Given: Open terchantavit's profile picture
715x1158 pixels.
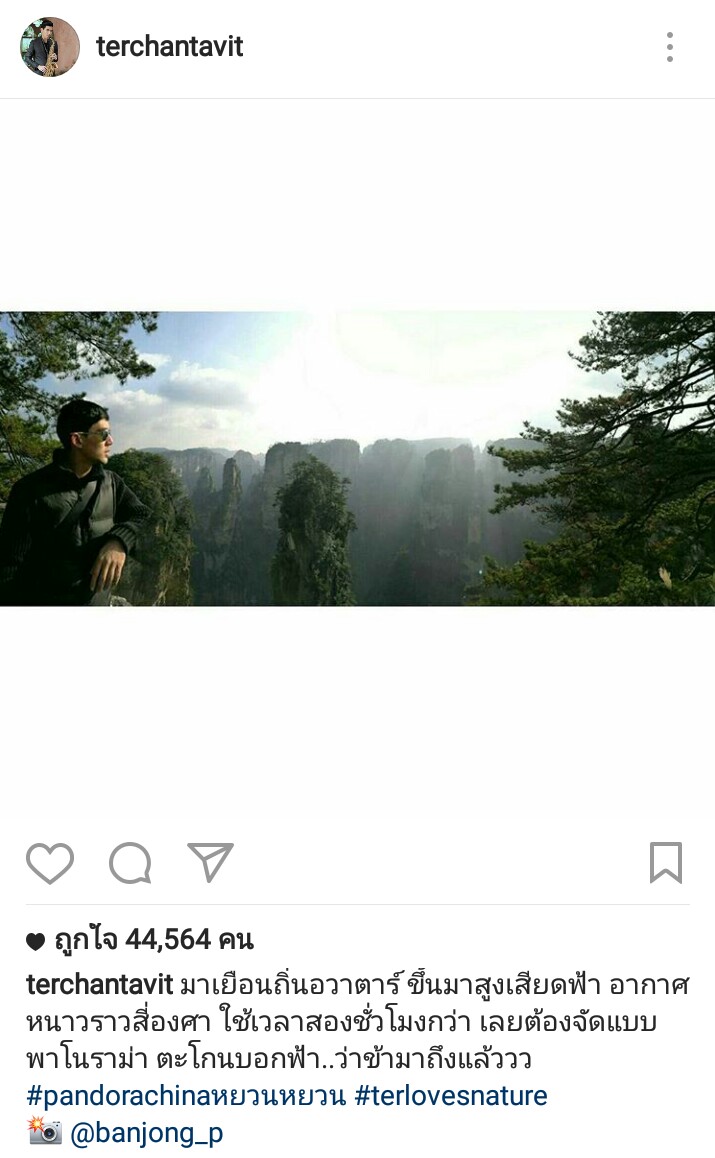Looking at the screenshot, I should pos(49,47).
